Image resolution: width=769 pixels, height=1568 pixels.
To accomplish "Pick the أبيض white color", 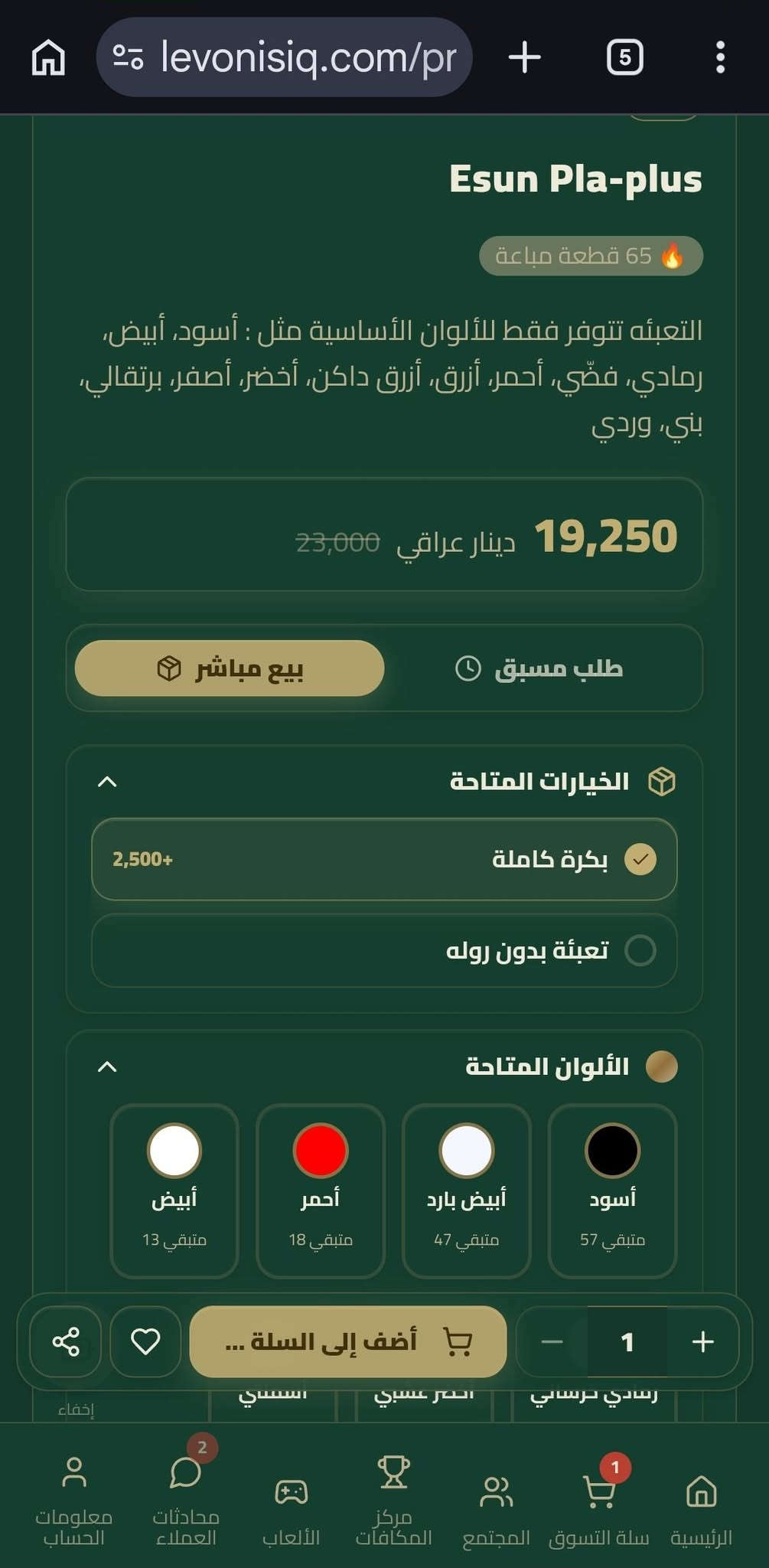I will pyautogui.click(x=174, y=1190).
